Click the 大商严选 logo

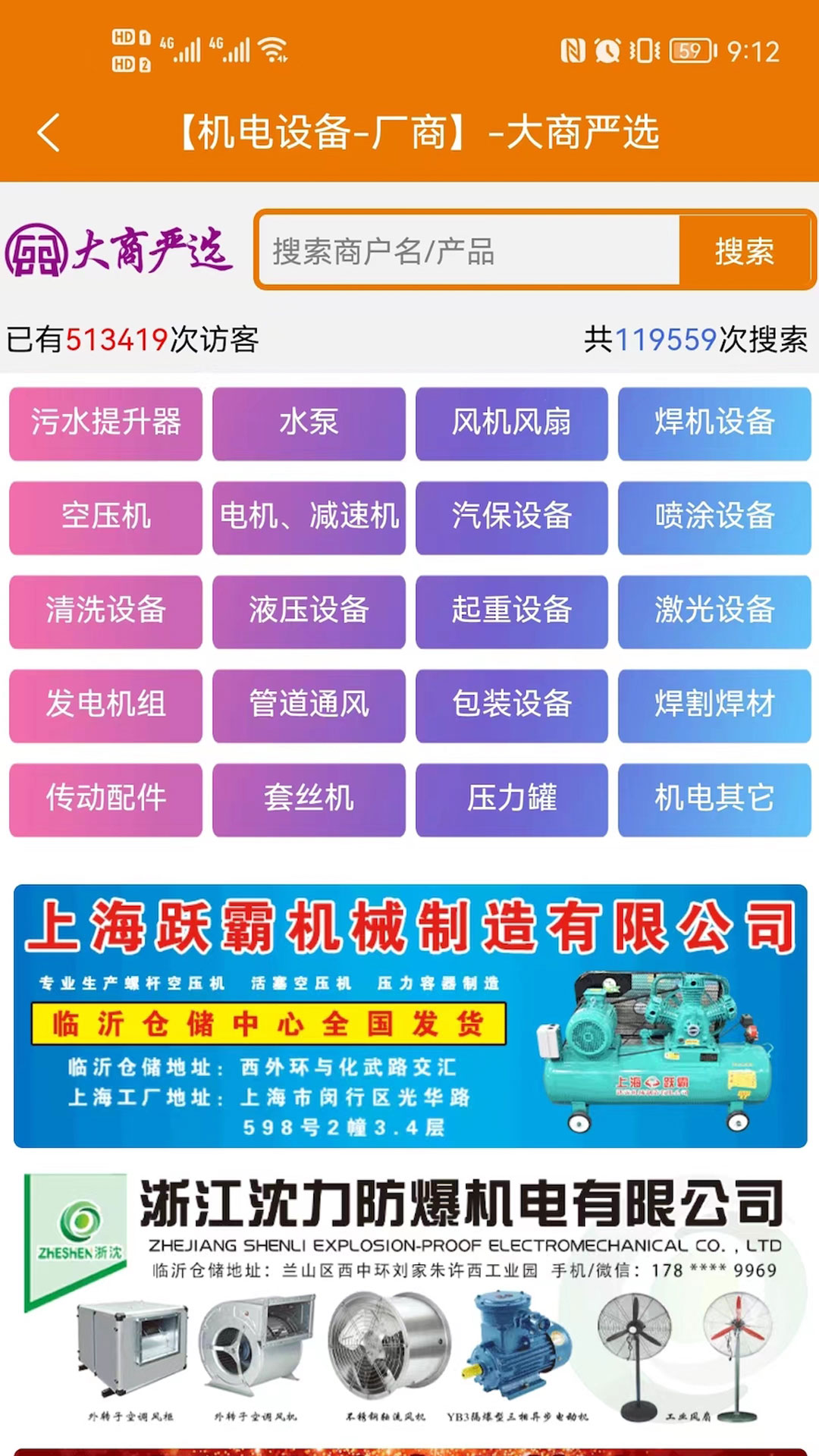point(121,253)
